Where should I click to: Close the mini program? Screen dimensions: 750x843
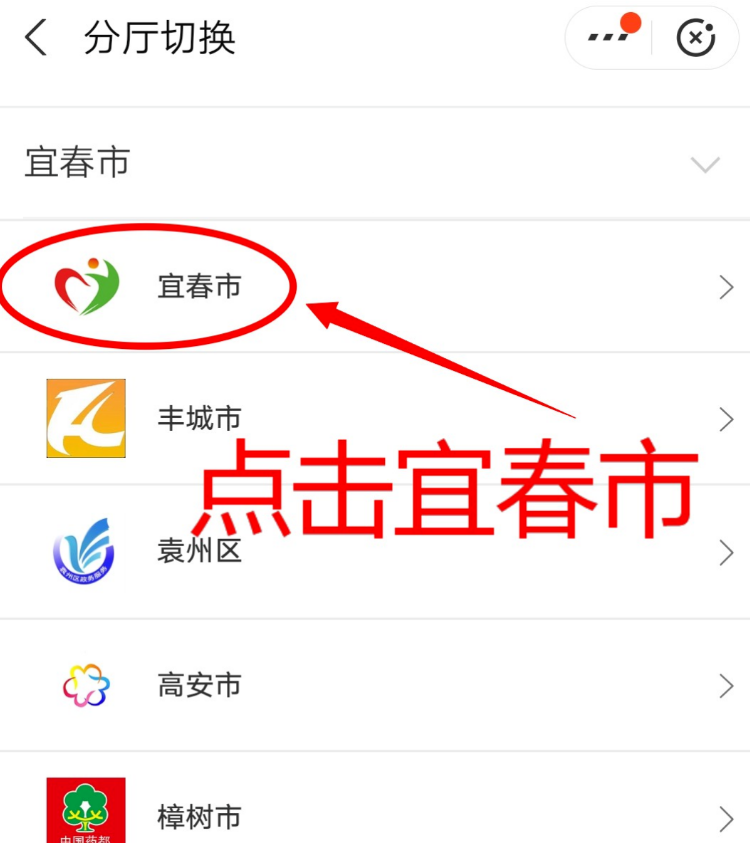tap(695, 39)
